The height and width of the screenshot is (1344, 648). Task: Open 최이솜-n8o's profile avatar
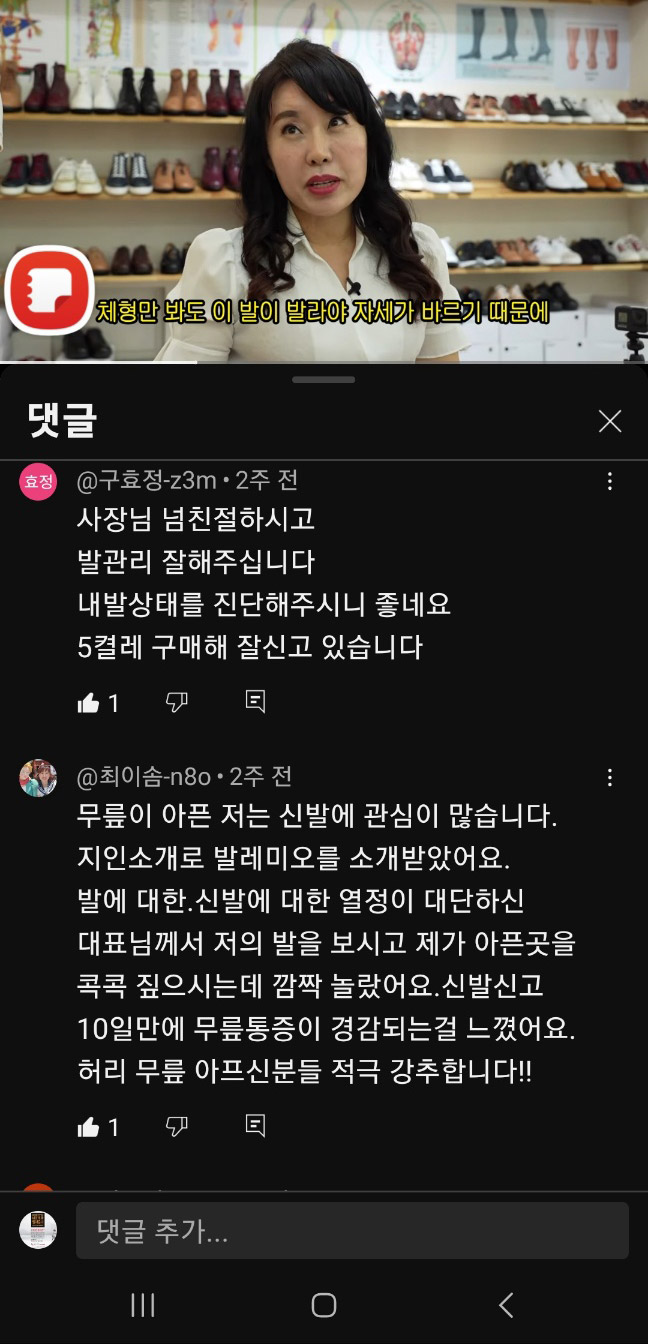point(38,778)
